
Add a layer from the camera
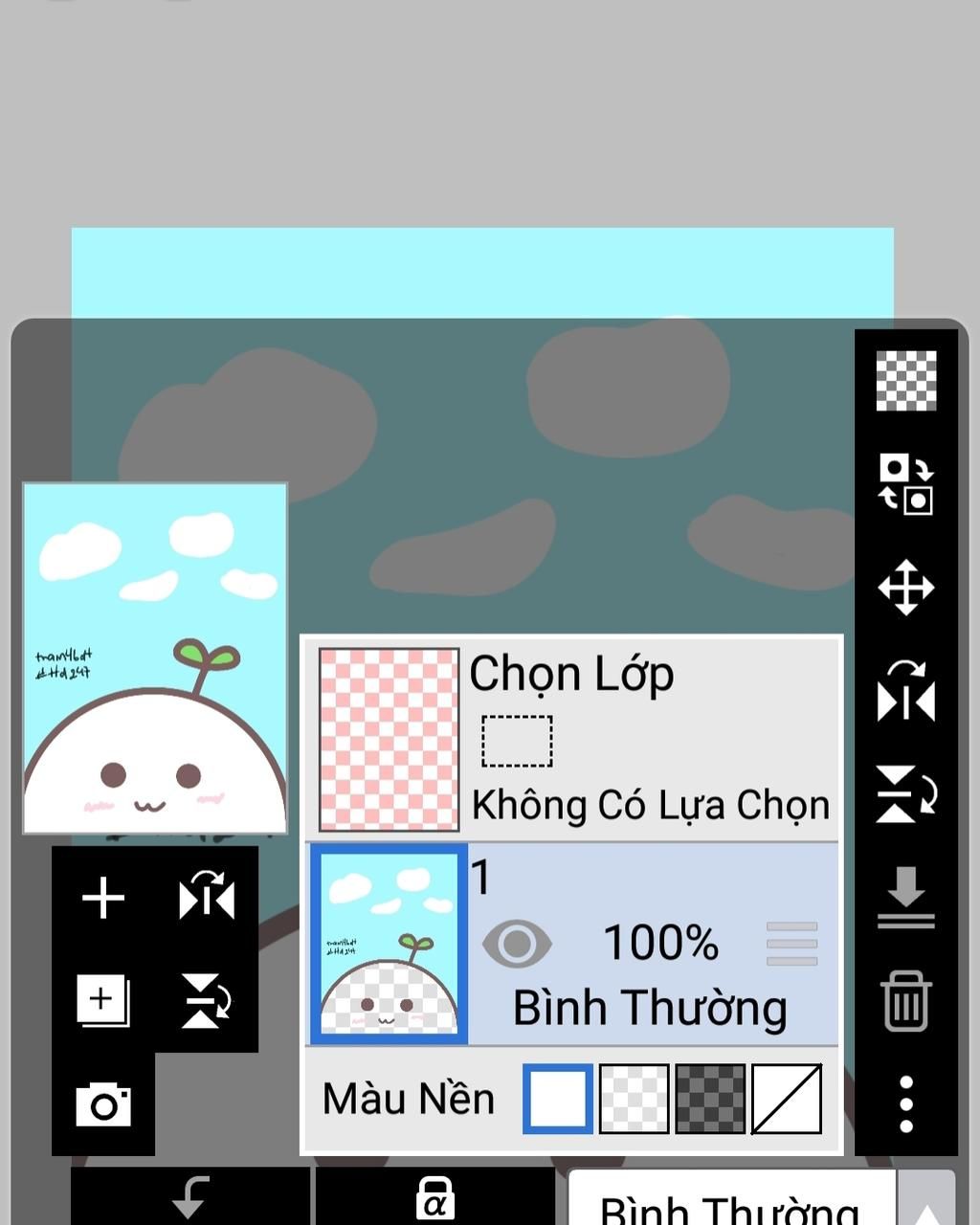tap(103, 1104)
